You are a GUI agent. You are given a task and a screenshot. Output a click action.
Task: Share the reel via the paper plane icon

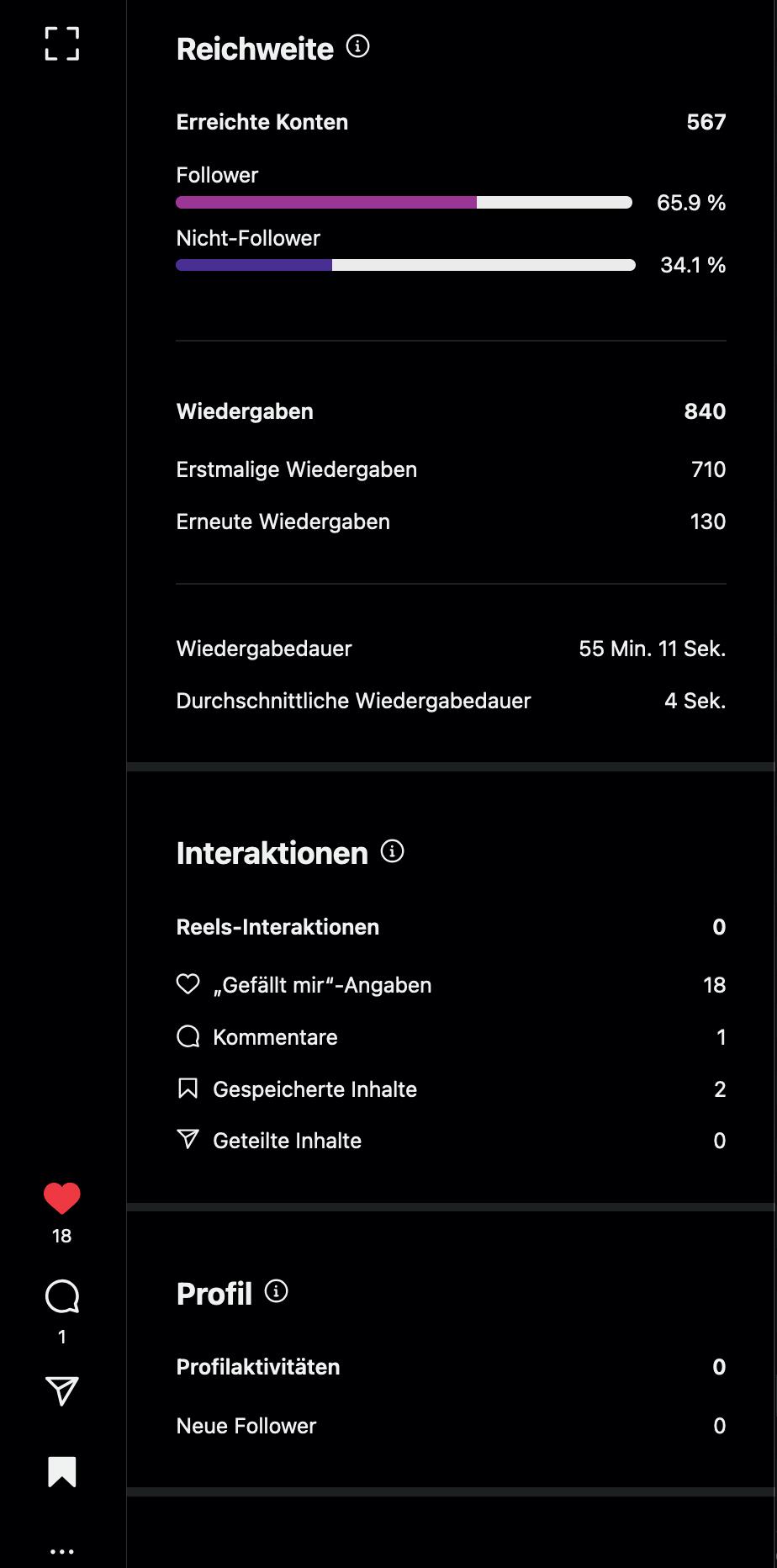pos(62,1391)
